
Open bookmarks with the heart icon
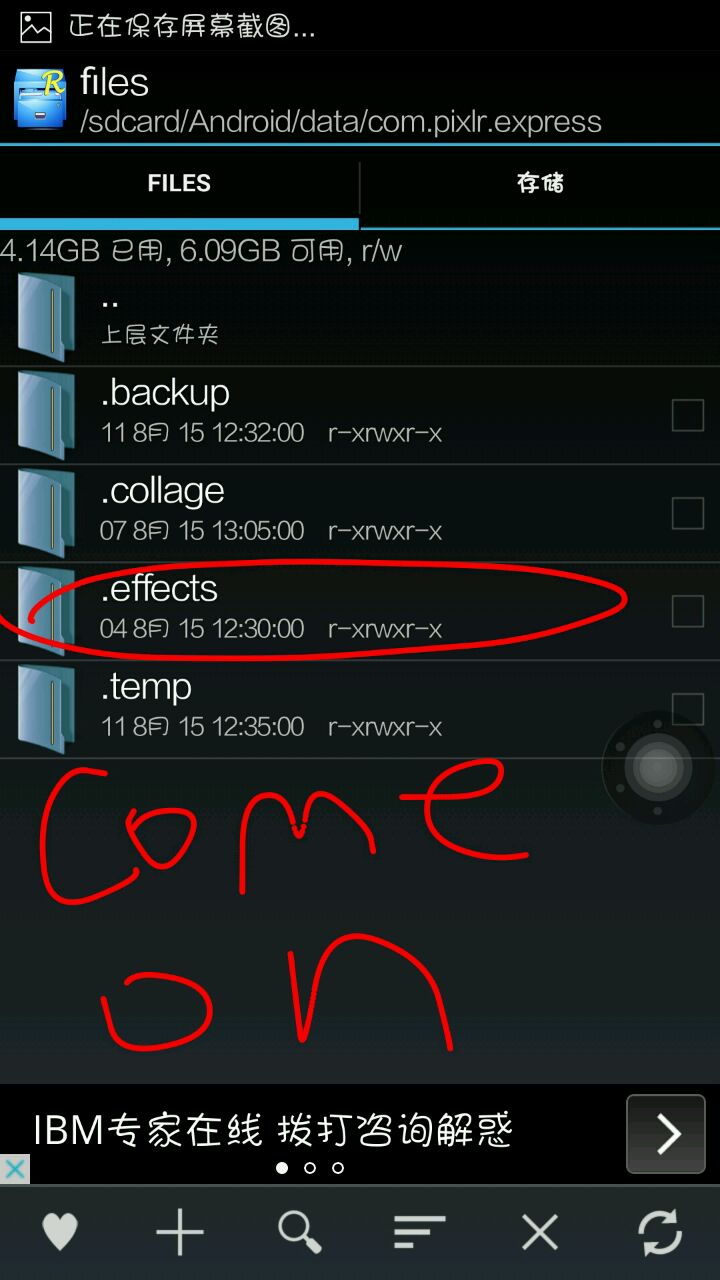click(x=59, y=1231)
